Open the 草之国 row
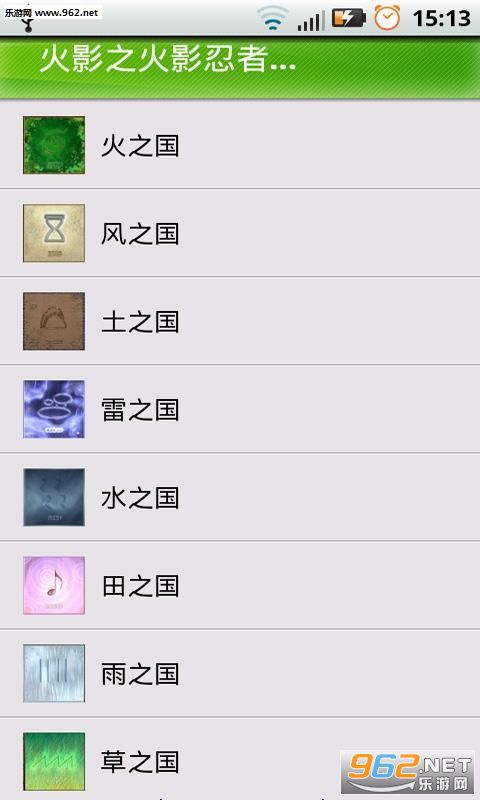Image resolution: width=480 pixels, height=800 pixels. pos(240,759)
